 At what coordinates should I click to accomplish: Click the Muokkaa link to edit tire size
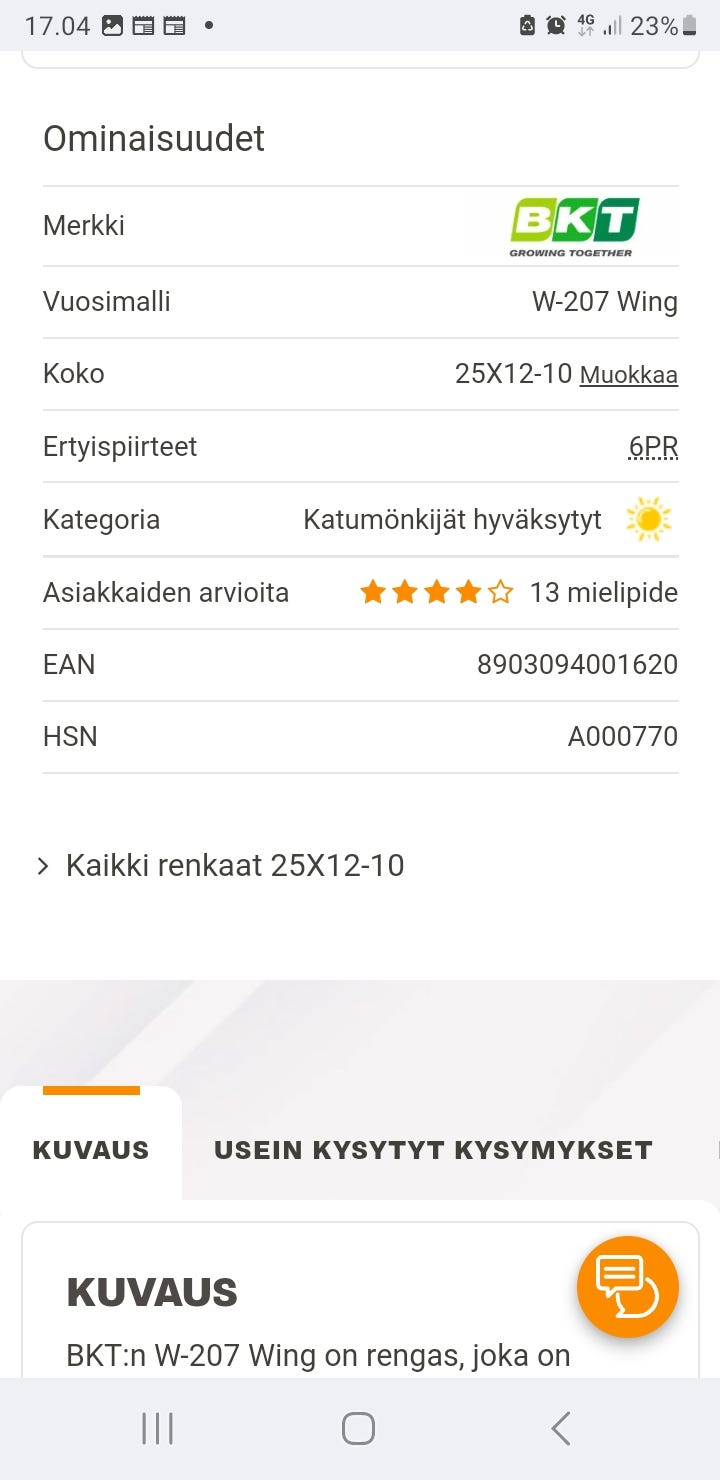(628, 374)
